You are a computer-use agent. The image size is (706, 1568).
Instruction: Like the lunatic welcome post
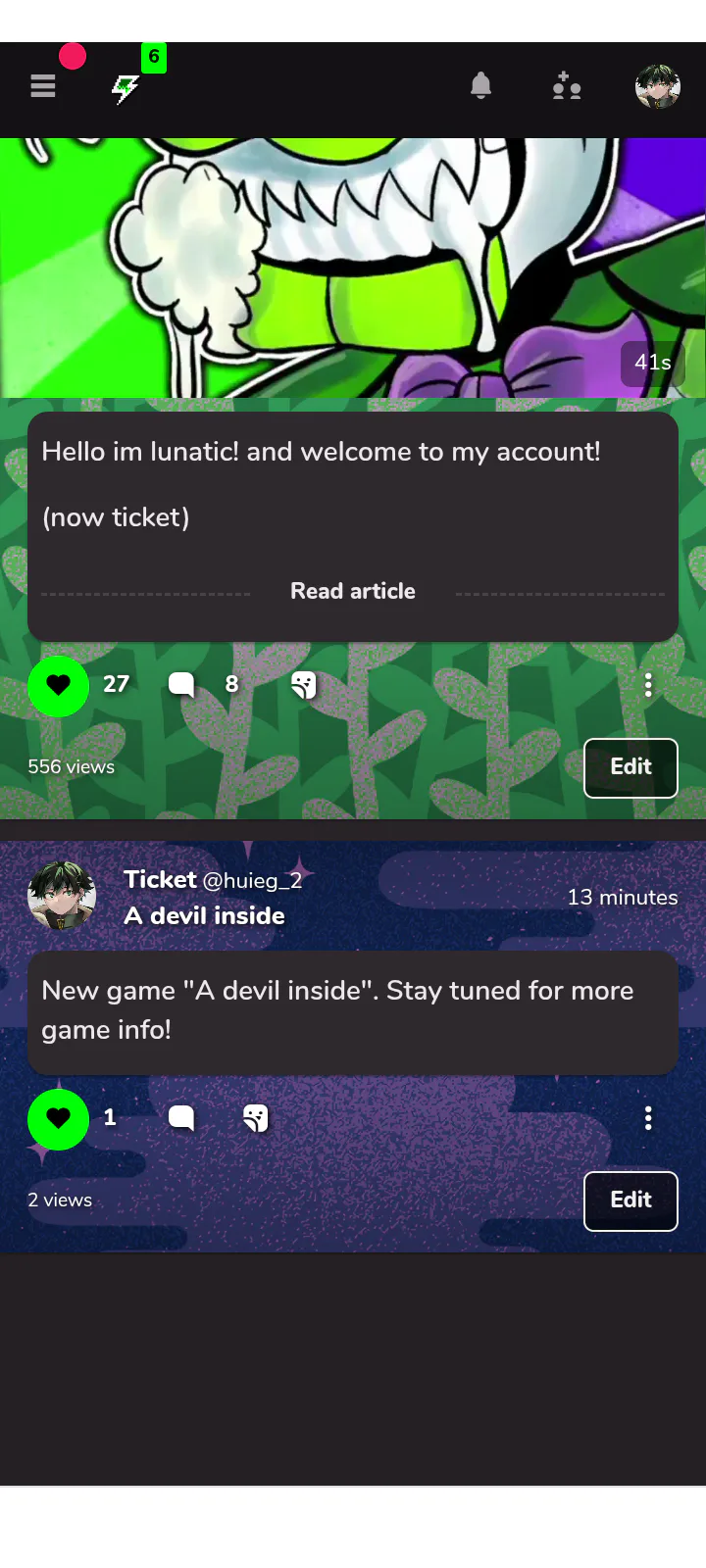pyautogui.click(x=58, y=685)
